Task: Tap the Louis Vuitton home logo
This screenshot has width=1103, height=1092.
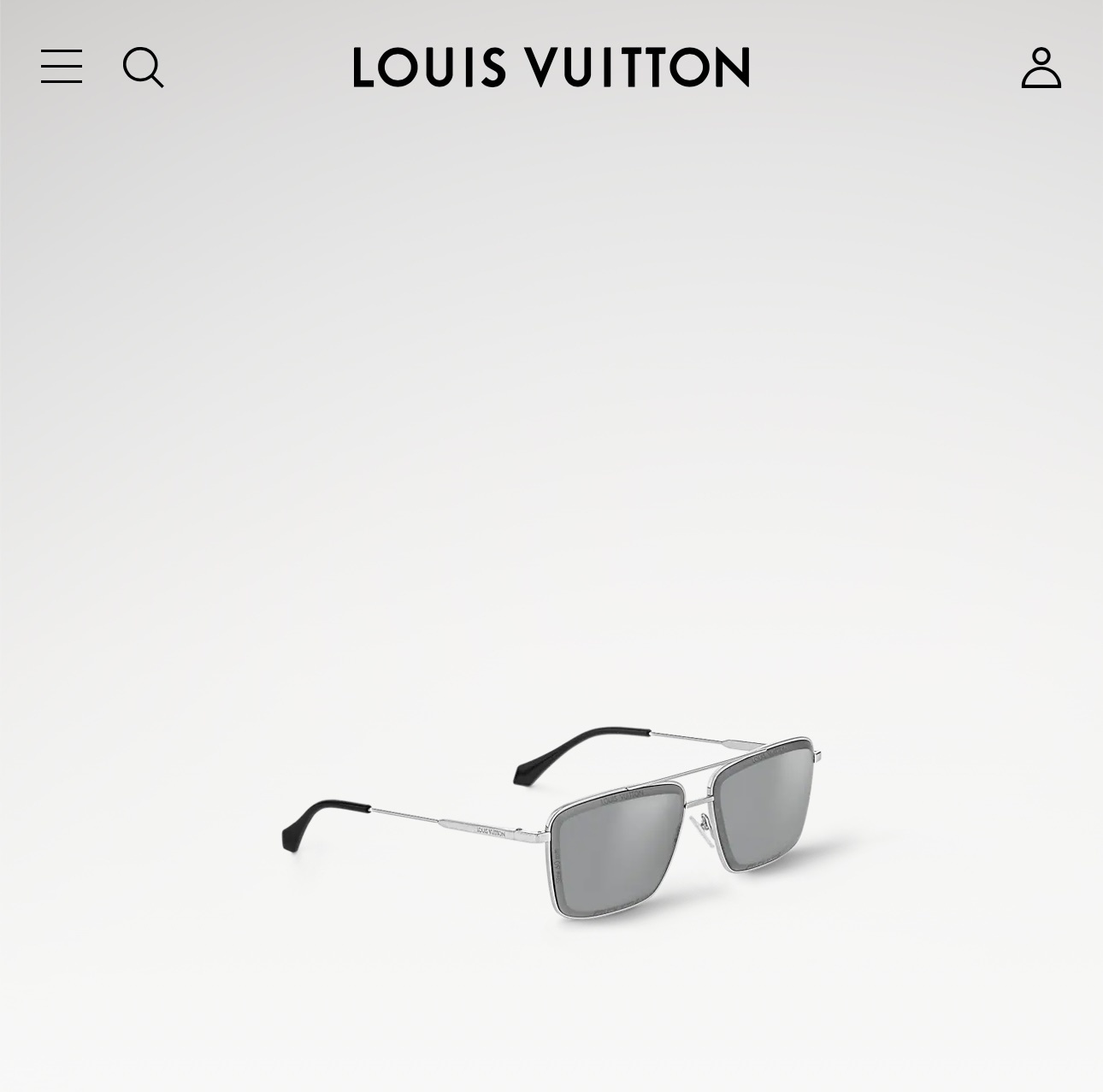Action: (551, 68)
